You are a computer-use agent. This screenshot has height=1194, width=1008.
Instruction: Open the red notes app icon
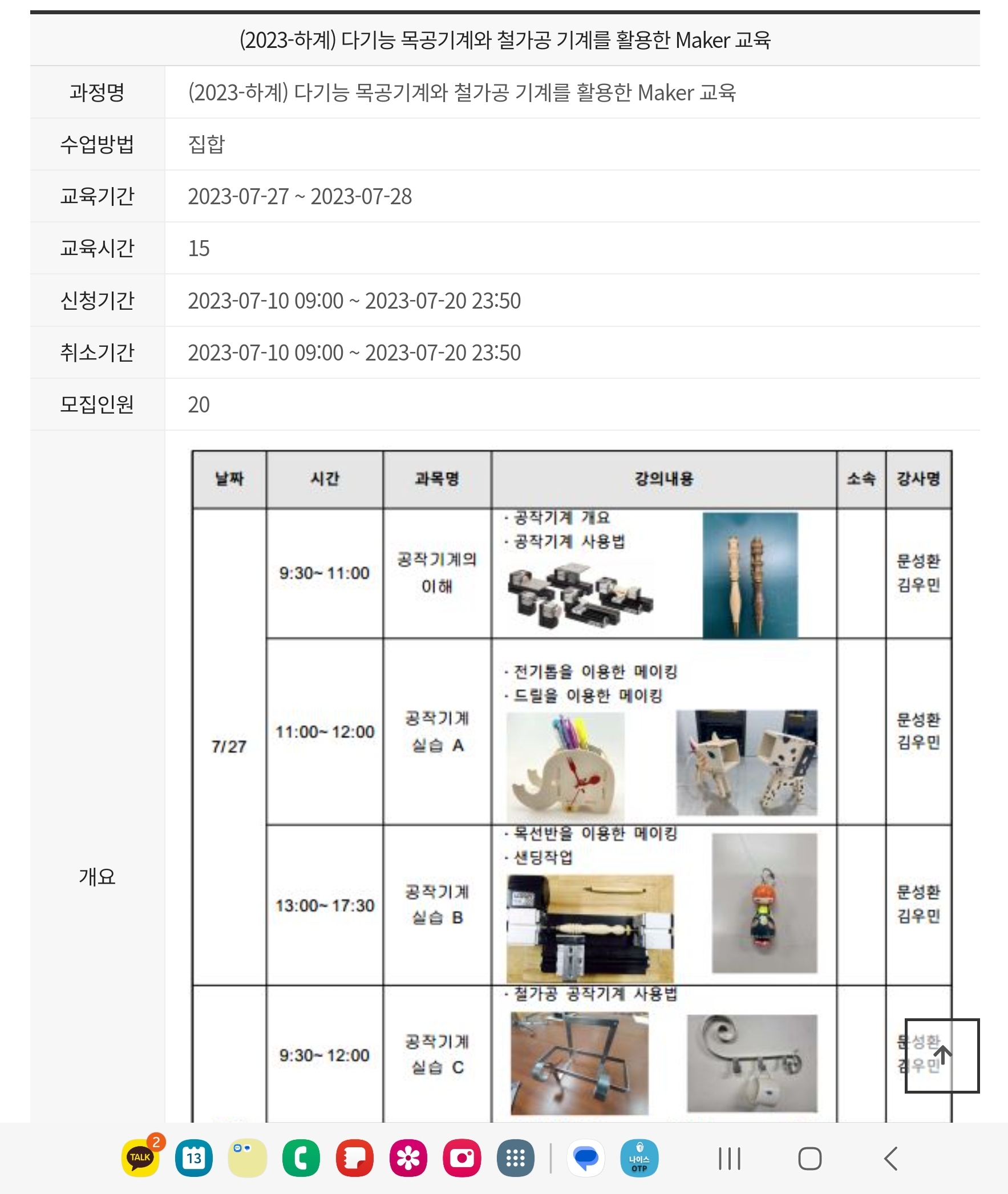[355, 1158]
